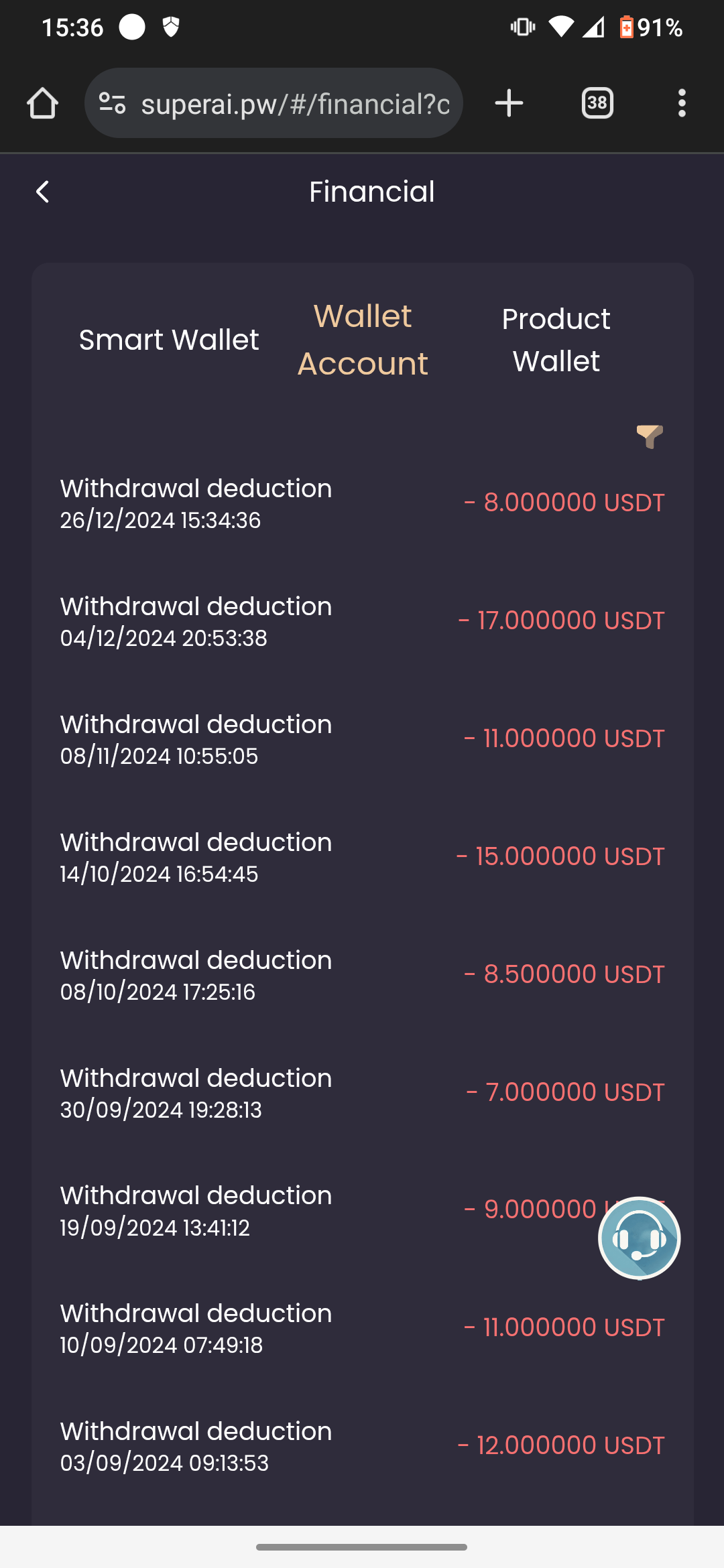The height and width of the screenshot is (1568, 724).
Task: Switch to the Smart Wallet tab
Action: tap(169, 340)
